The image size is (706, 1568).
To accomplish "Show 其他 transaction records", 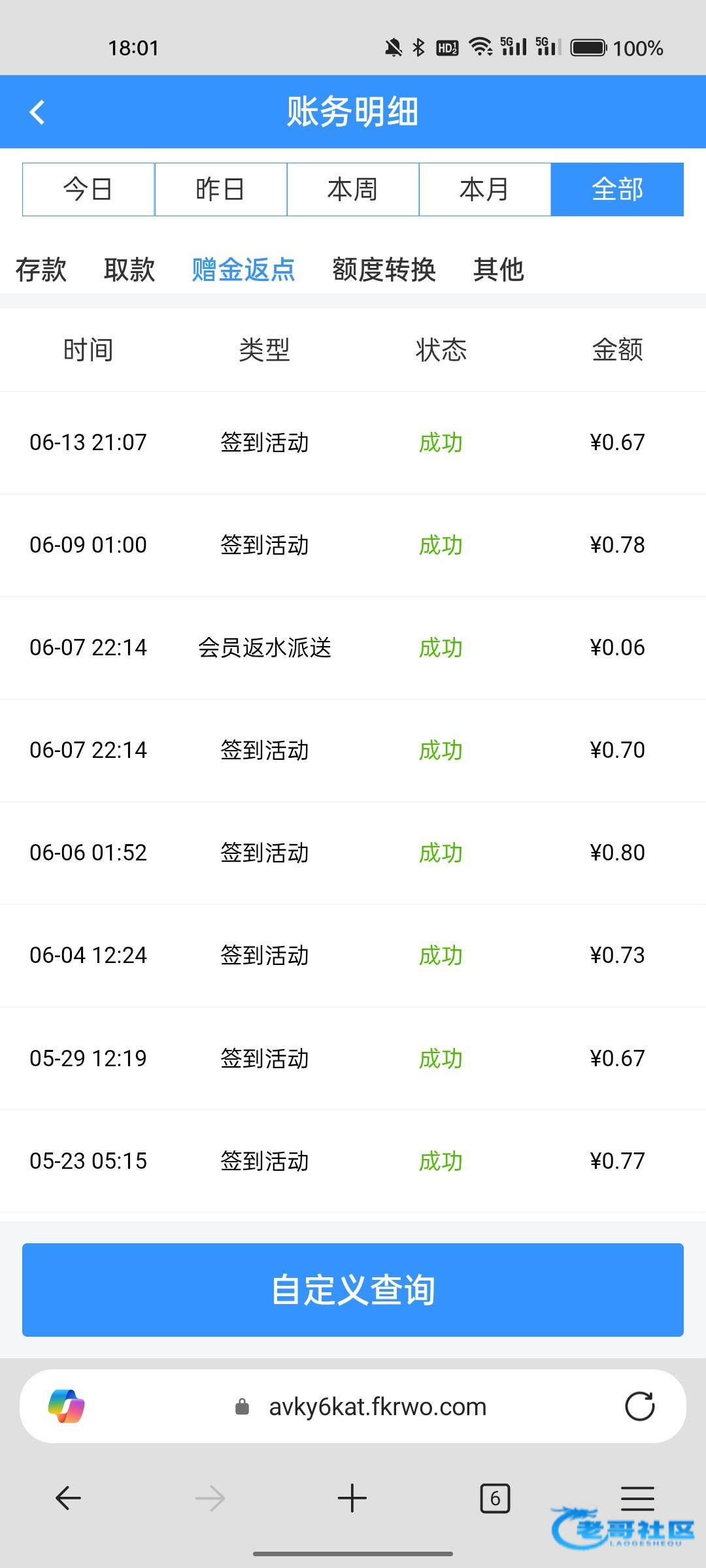I will tap(498, 269).
